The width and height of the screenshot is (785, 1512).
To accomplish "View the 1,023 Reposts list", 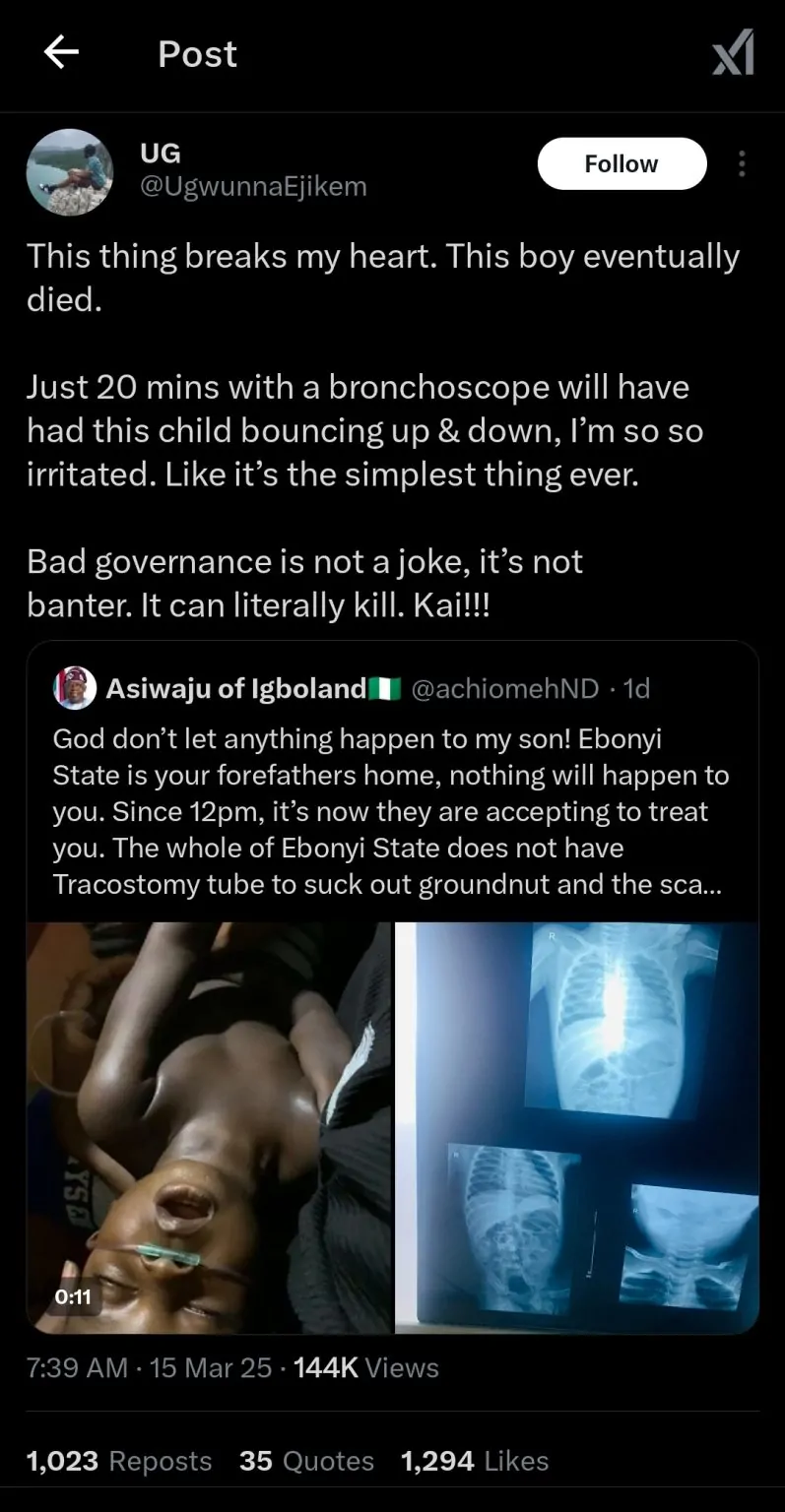I will 119,1461.
